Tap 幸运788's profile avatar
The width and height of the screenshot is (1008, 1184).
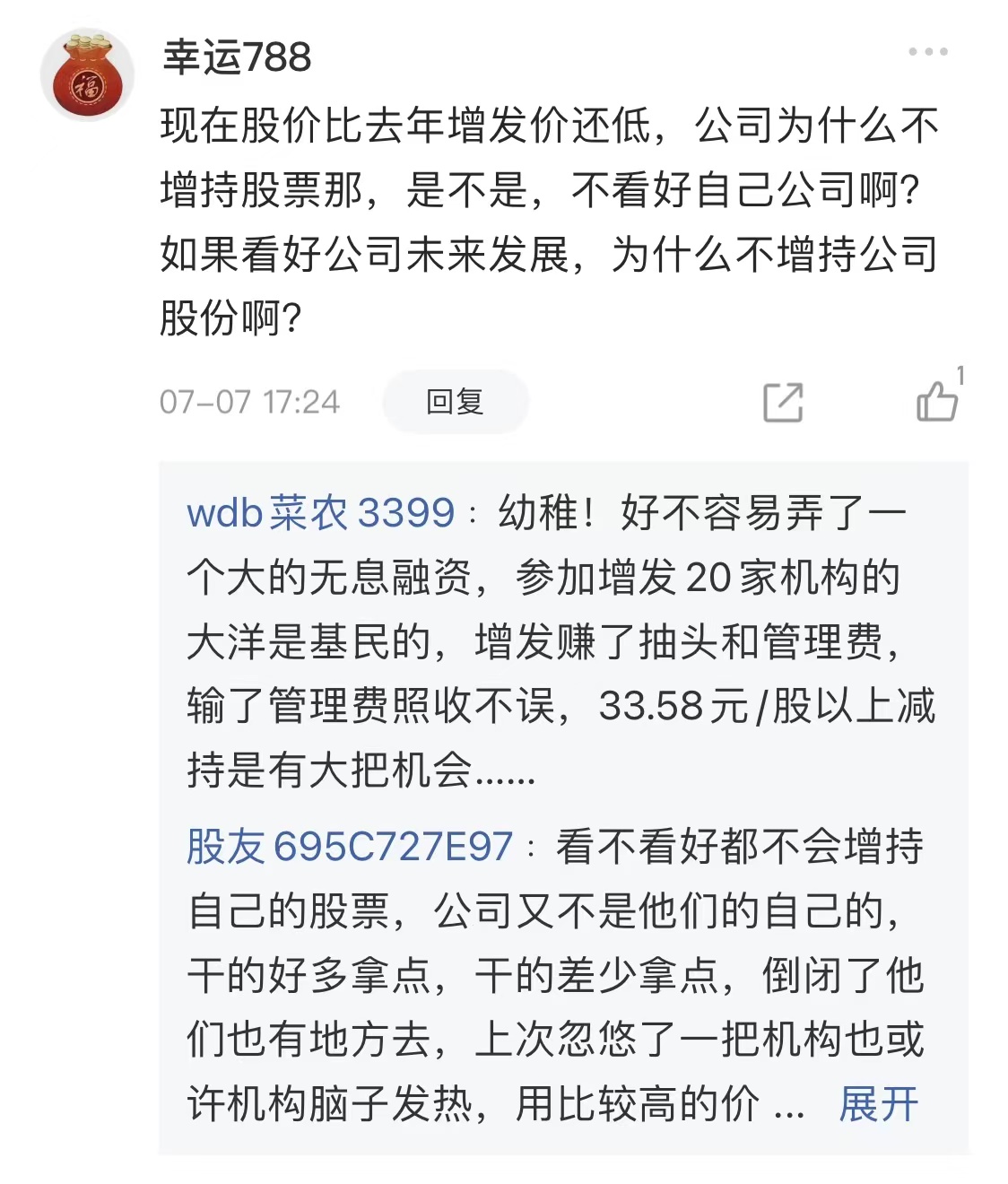point(87,74)
